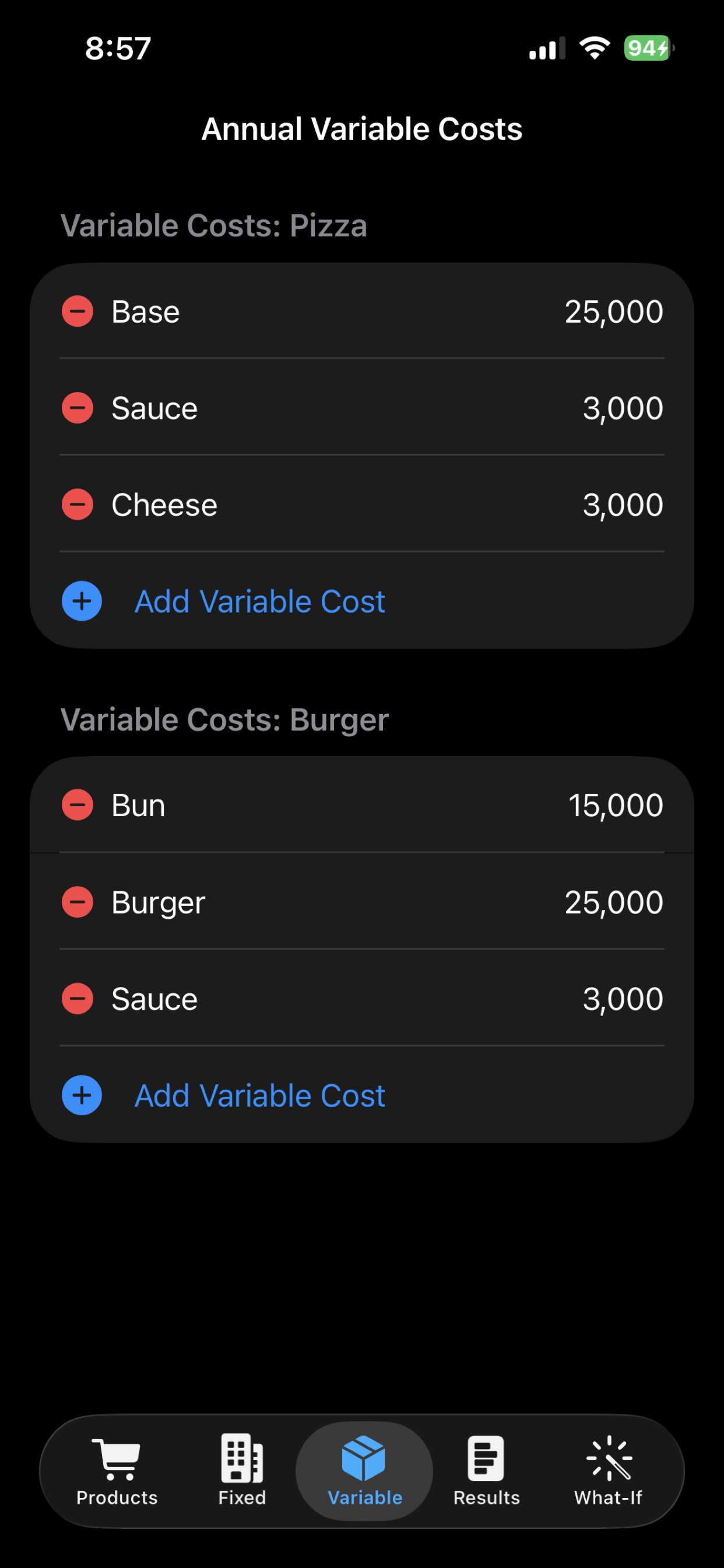This screenshot has height=1568, width=724.
Task: Tap the Cheese row label to edit it
Action: click(x=164, y=505)
